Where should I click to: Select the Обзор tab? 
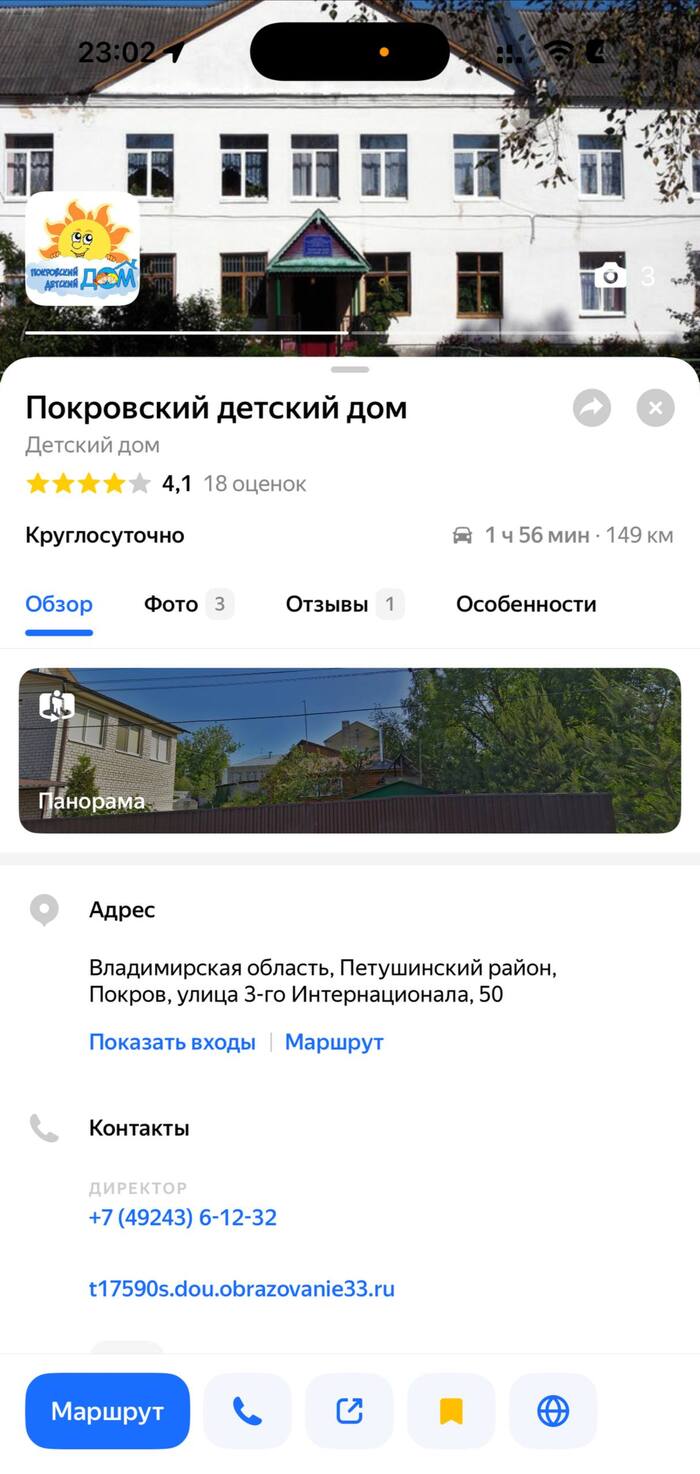click(59, 604)
